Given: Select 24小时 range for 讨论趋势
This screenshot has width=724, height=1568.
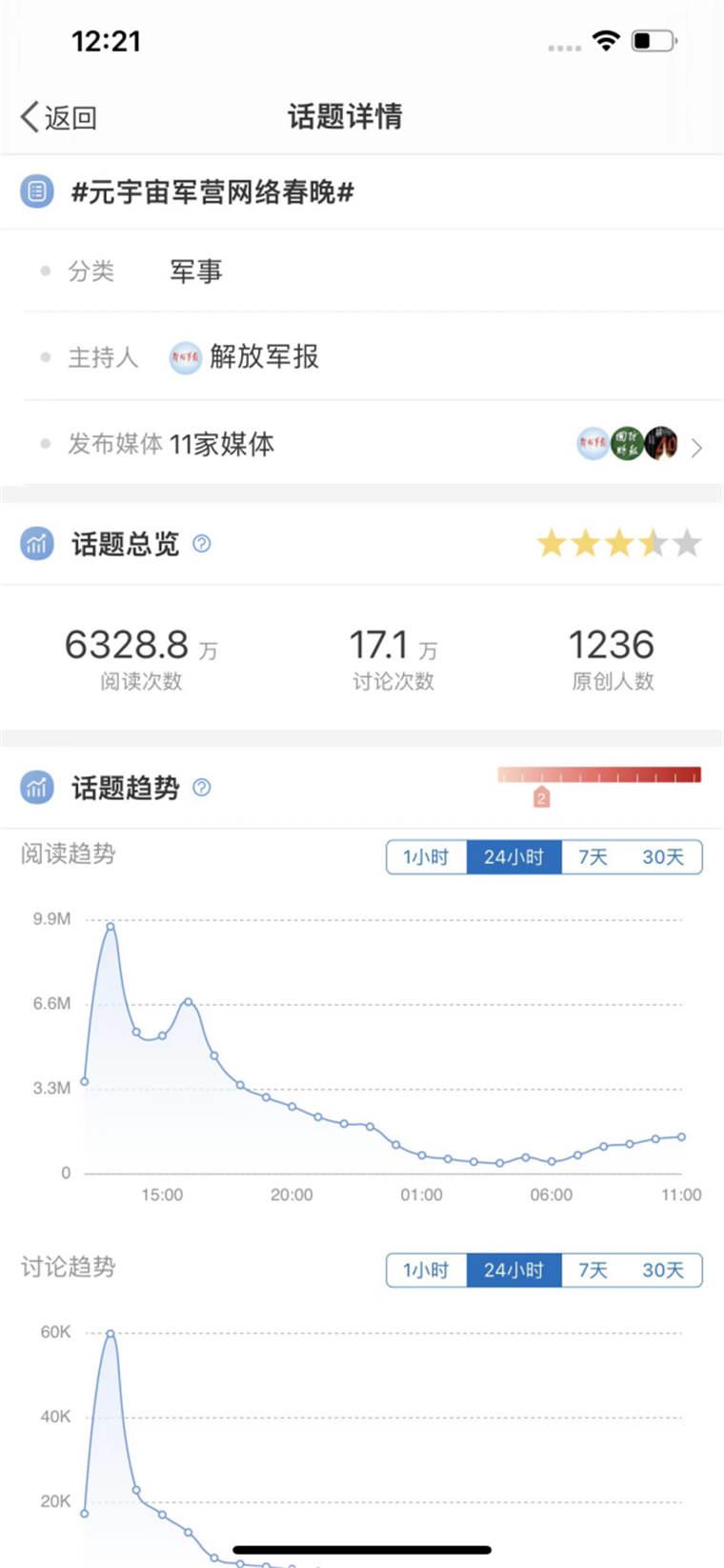Looking at the screenshot, I should tap(513, 1270).
